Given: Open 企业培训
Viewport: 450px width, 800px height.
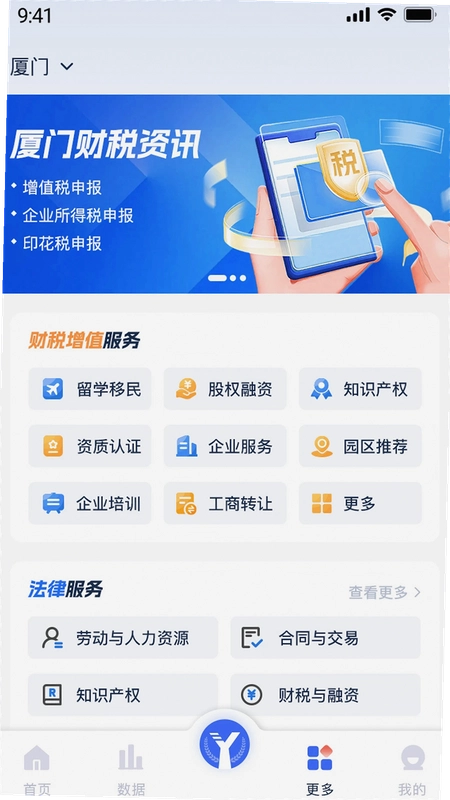Looking at the screenshot, I should (90, 504).
